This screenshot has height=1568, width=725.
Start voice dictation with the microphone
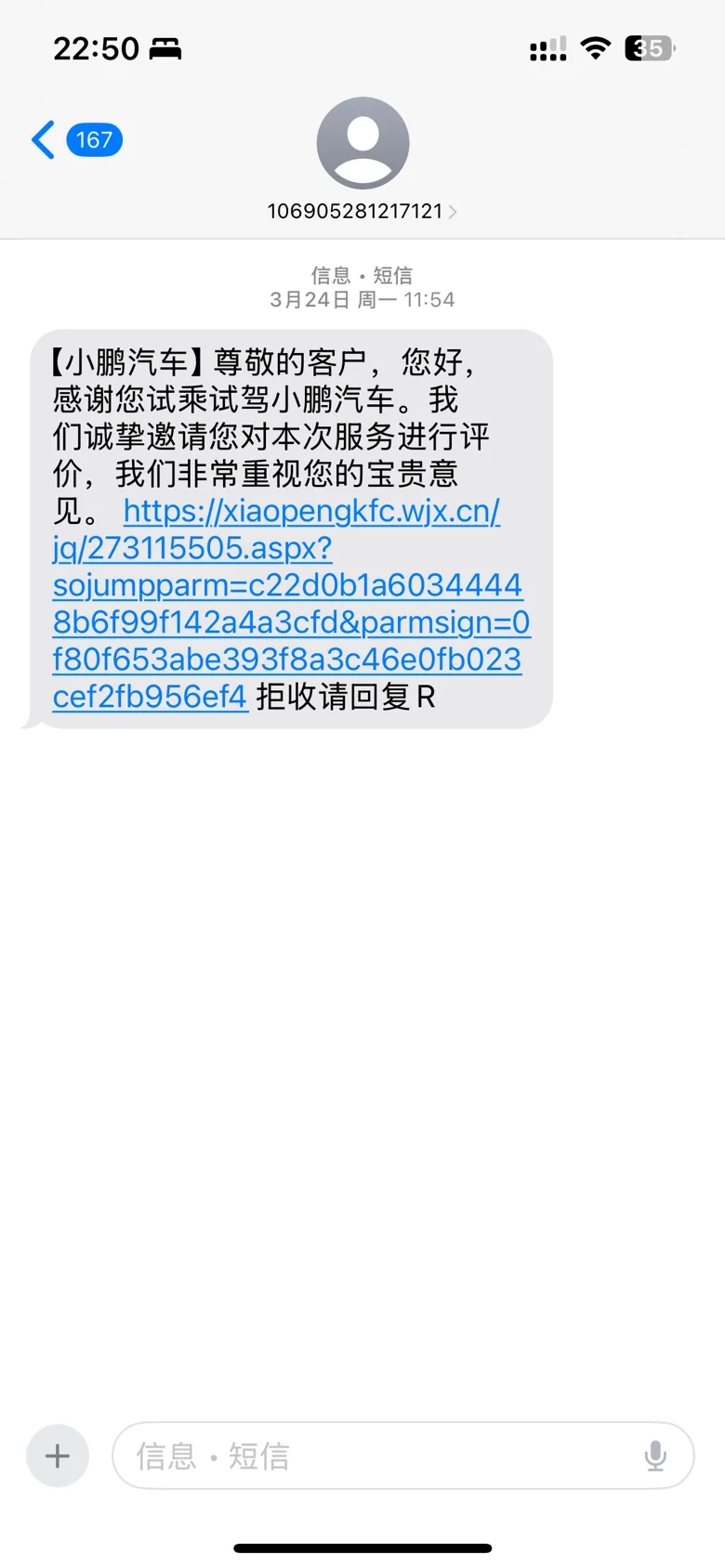point(655,1456)
